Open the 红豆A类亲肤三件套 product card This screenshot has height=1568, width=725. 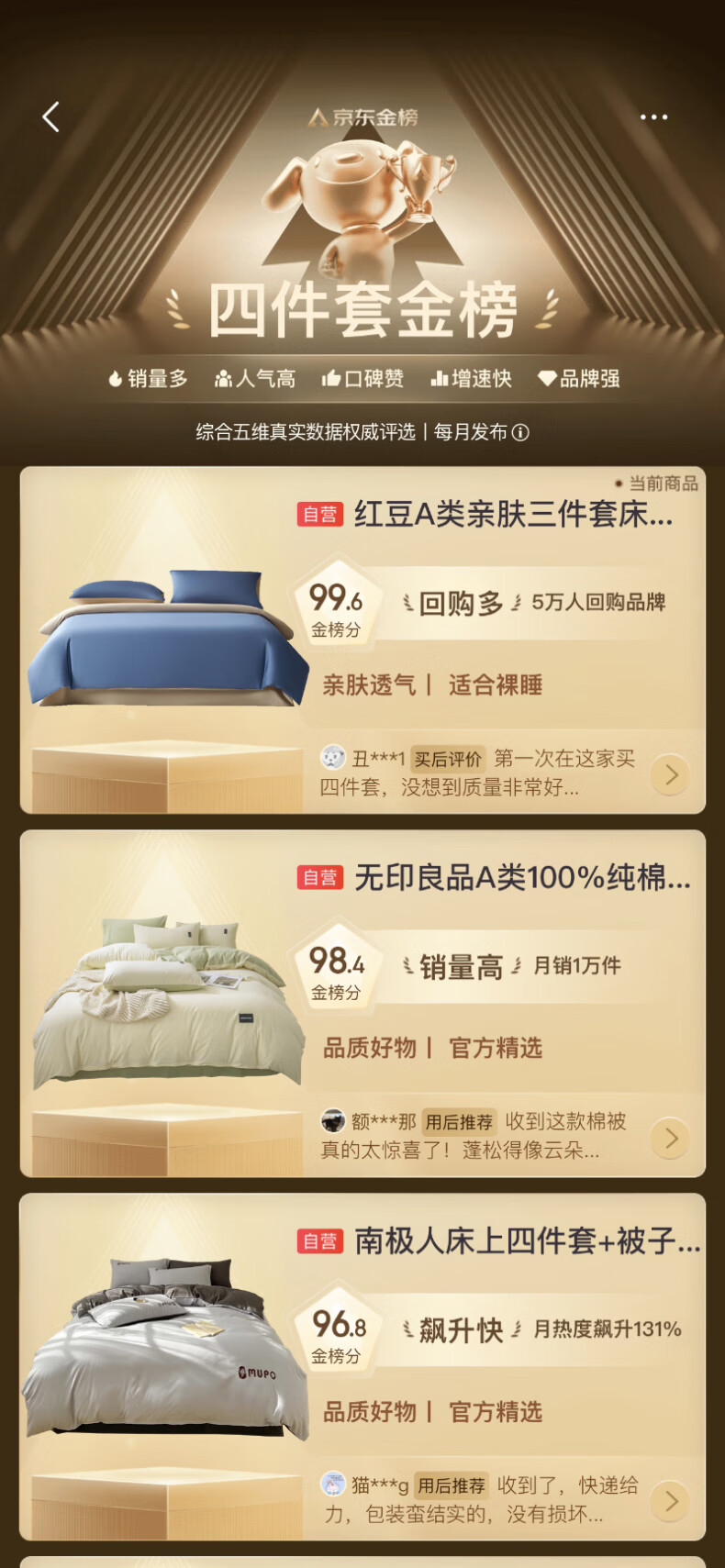[x=362, y=640]
